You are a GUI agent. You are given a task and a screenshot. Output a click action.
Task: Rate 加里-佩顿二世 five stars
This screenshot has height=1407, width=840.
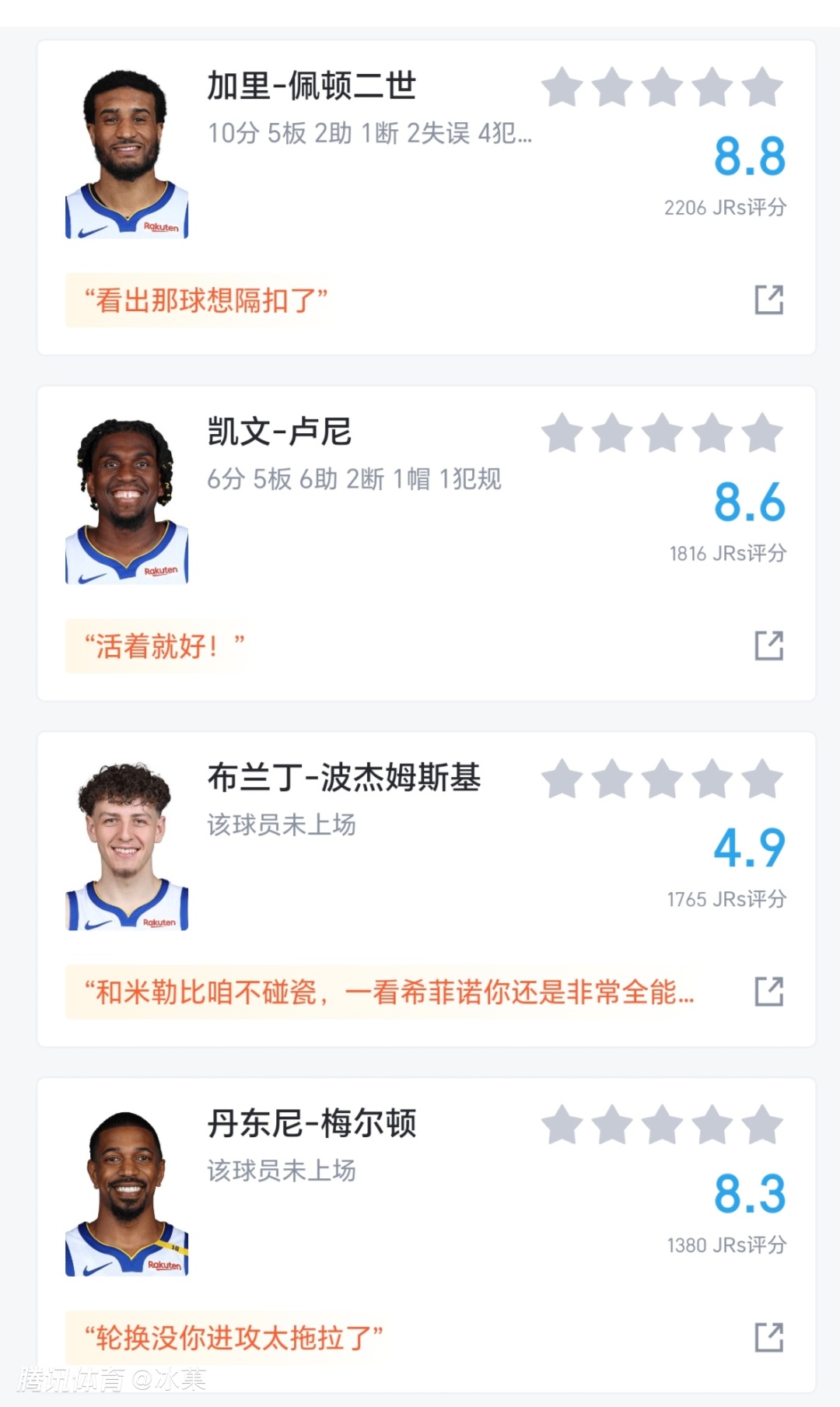pyautogui.click(x=761, y=87)
